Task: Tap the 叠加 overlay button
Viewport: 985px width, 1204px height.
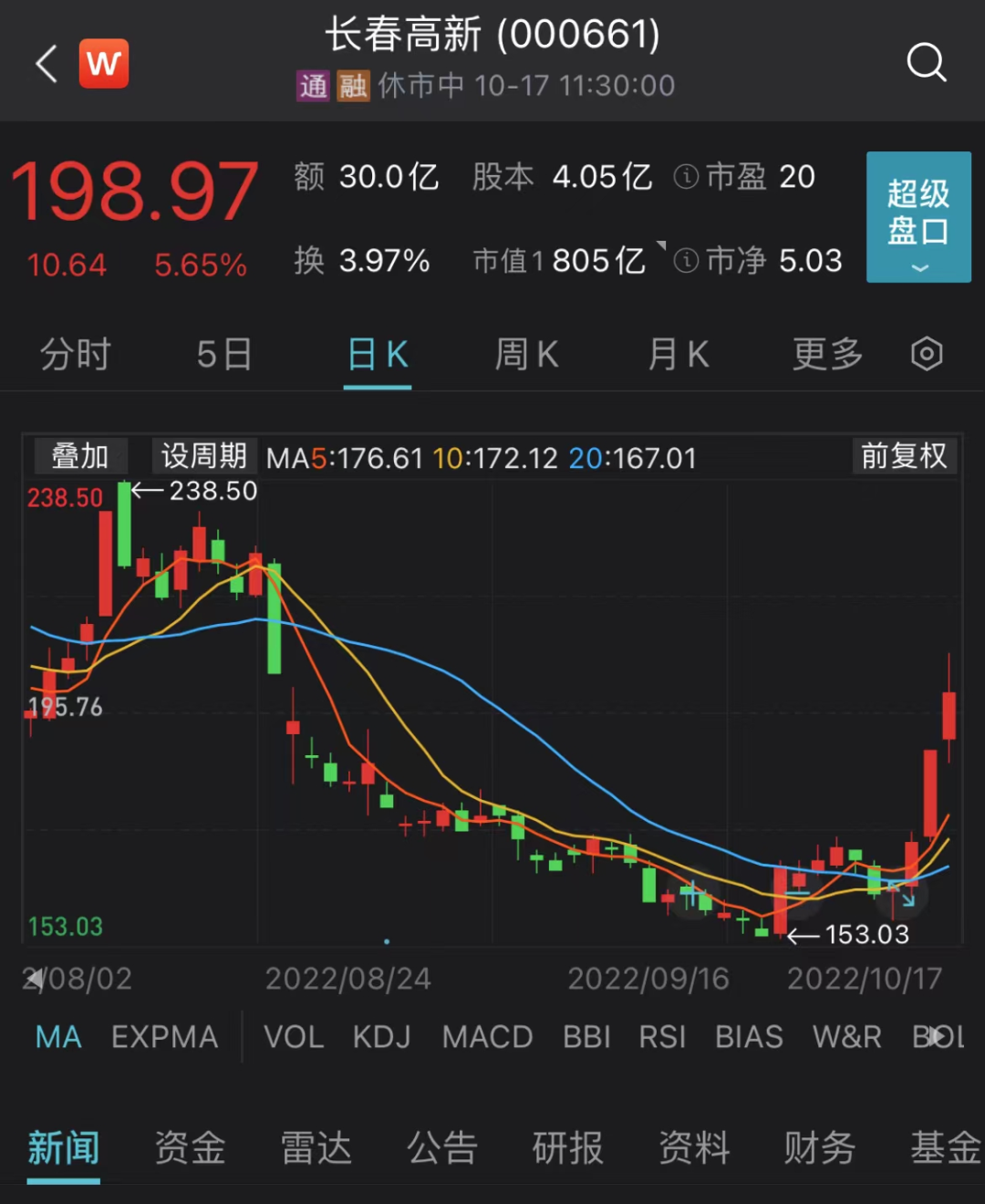Action: (x=80, y=456)
